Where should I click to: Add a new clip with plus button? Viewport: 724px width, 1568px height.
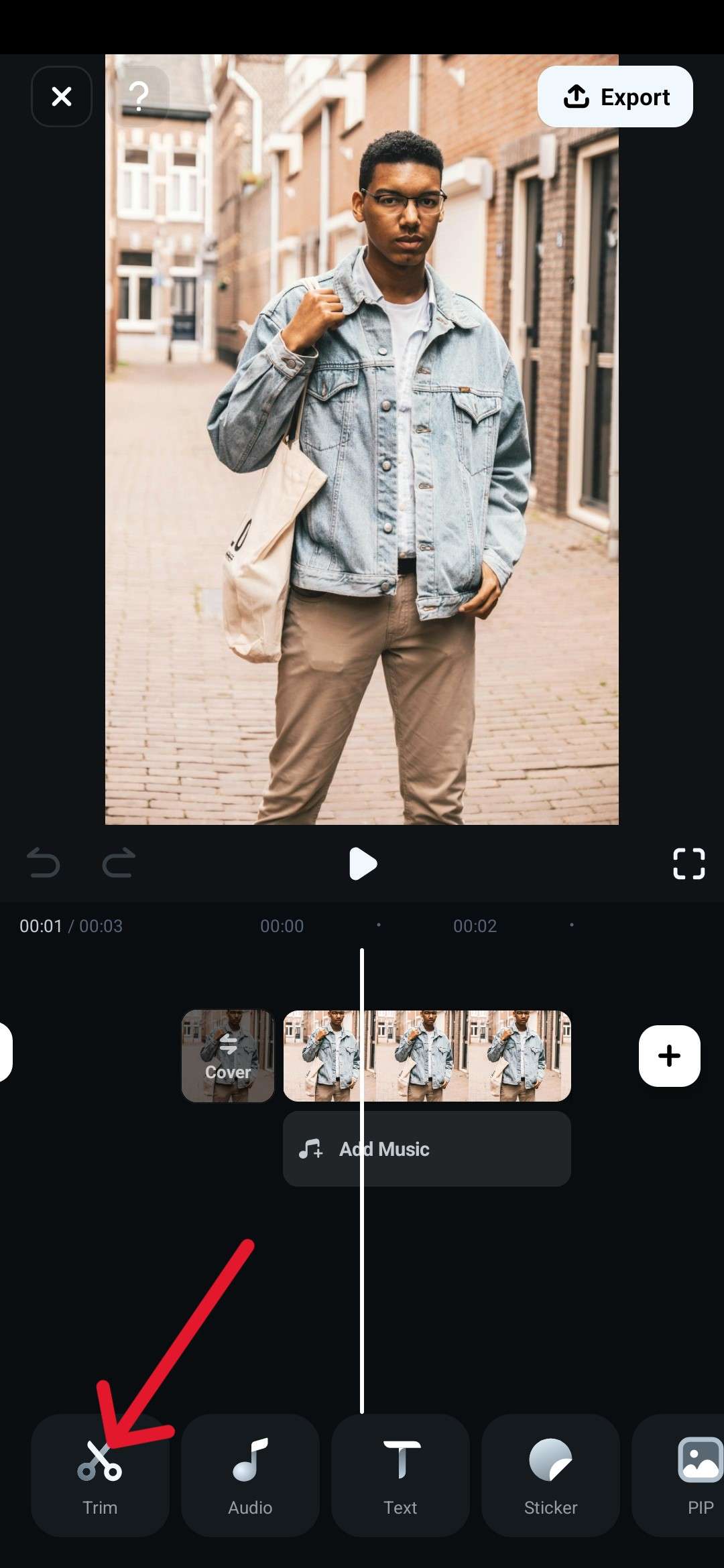click(669, 1056)
